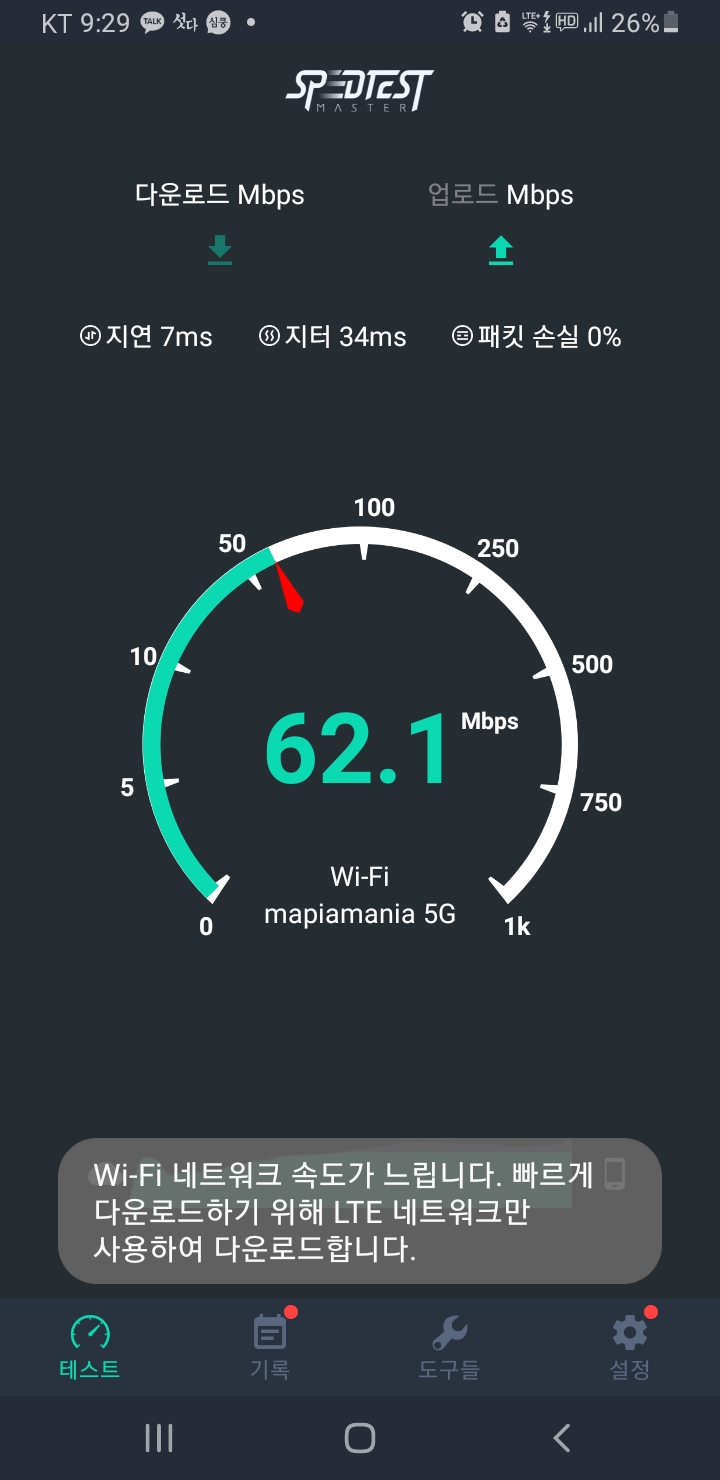This screenshot has width=720, height=1480.
Task: Open the 기록 history tab
Action: click(x=270, y=1347)
